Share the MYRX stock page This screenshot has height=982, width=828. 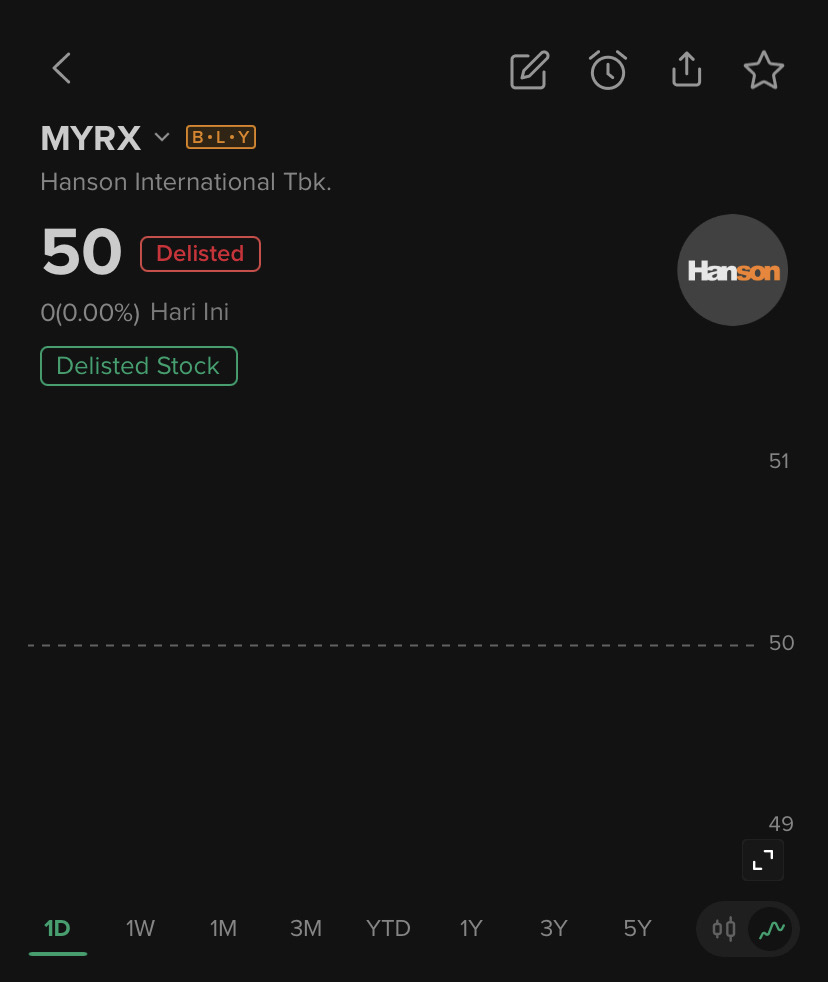[686, 69]
